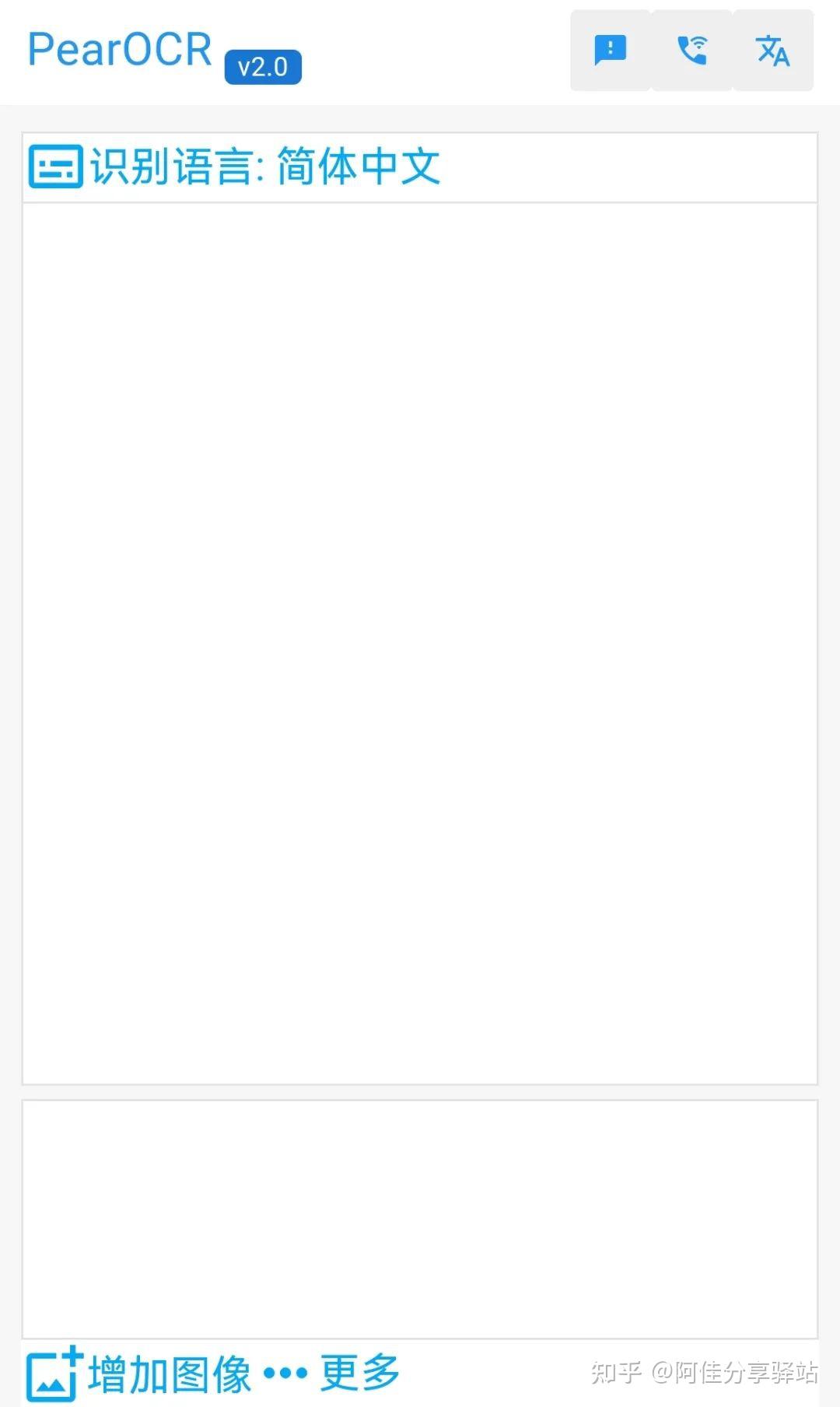Image resolution: width=840 pixels, height=1407 pixels.
Task: Open the feedback message icon
Action: (x=611, y=51)
